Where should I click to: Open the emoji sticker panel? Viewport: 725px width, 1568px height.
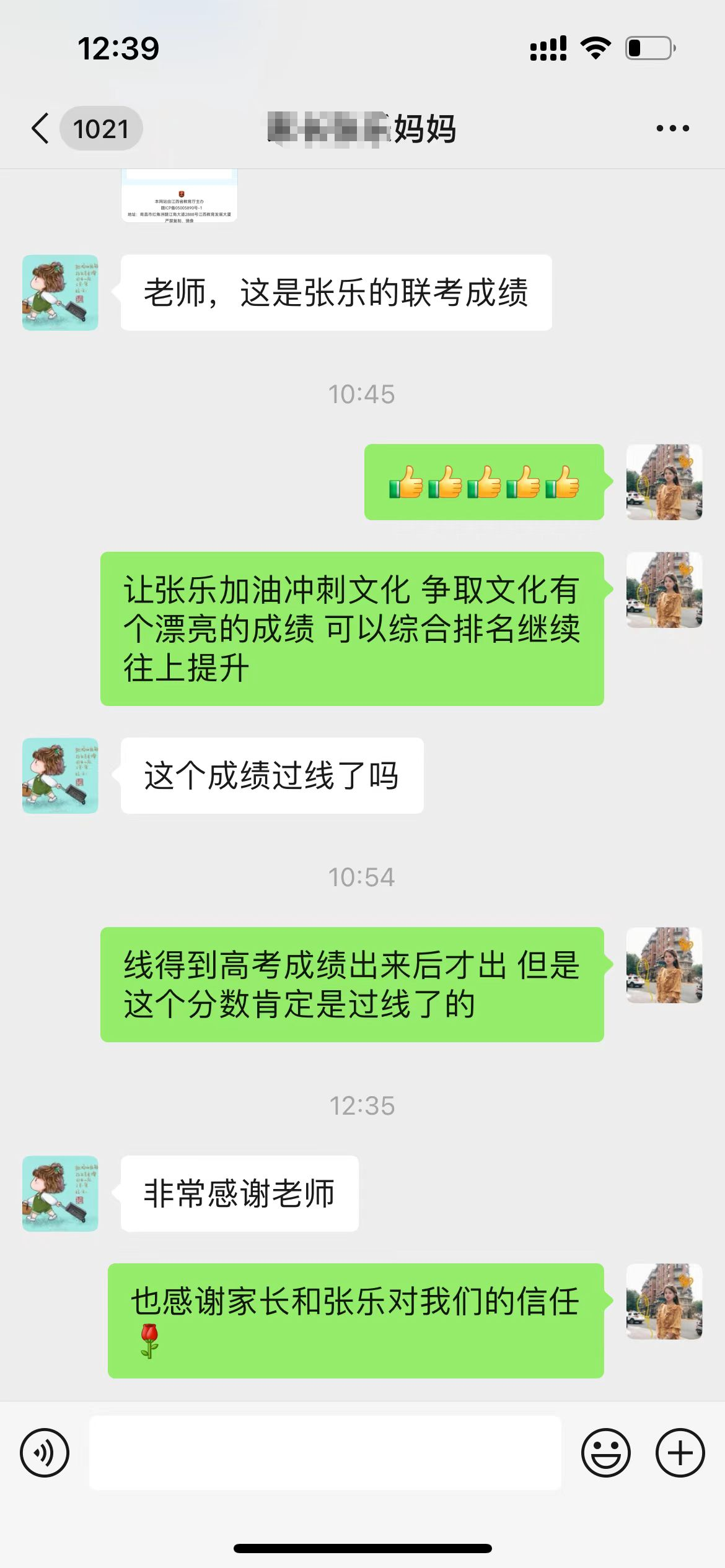pyautogui.click(x=605, y=1453)
